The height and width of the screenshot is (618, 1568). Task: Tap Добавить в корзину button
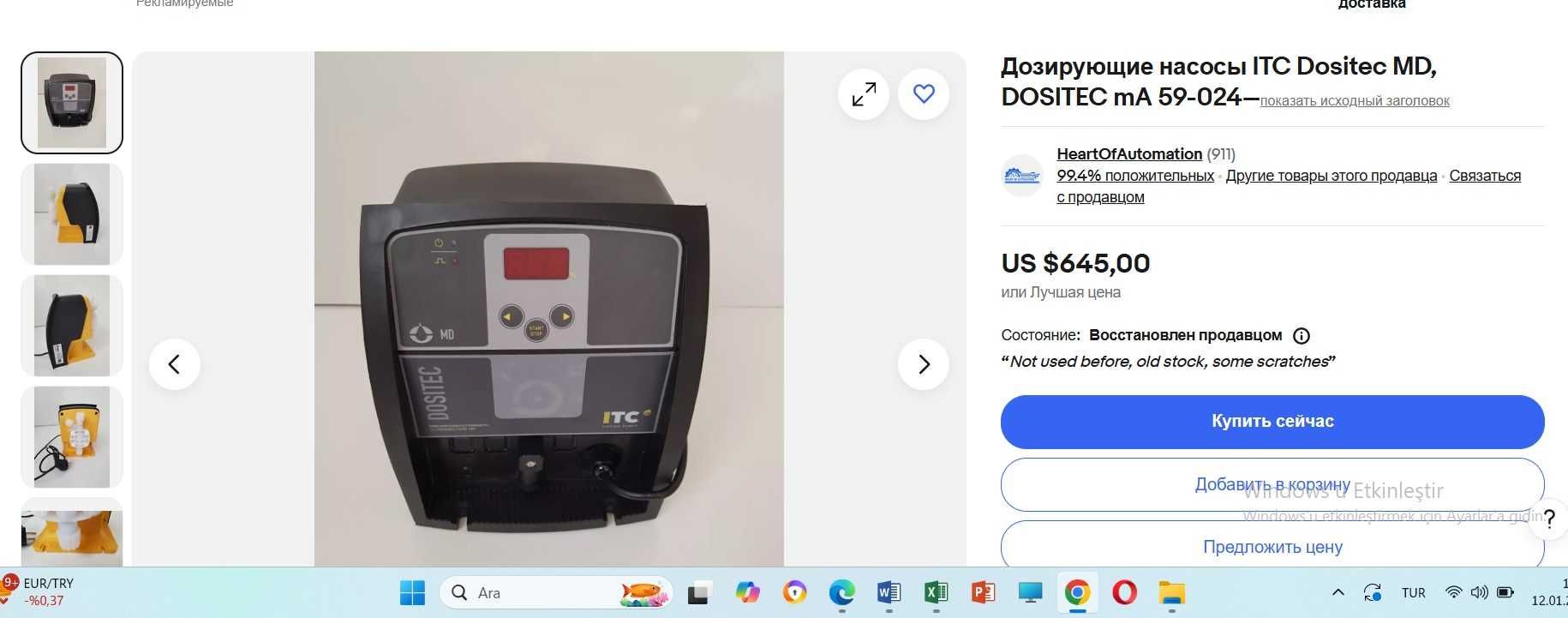point(1272,485)
